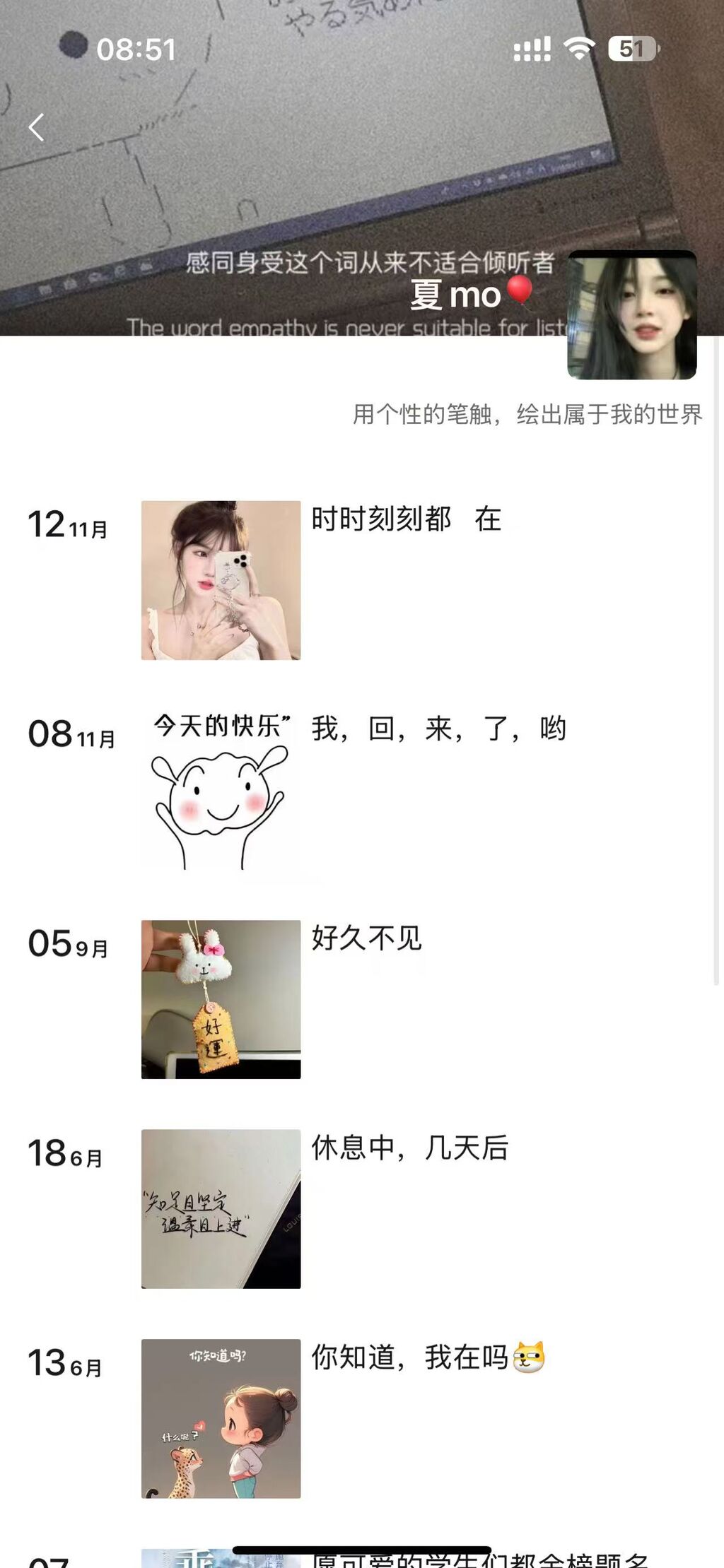Open the 你知道吗 cartoon image post
The height and width of the screenshot is (1568, 724).
[x=221, y=1418]
